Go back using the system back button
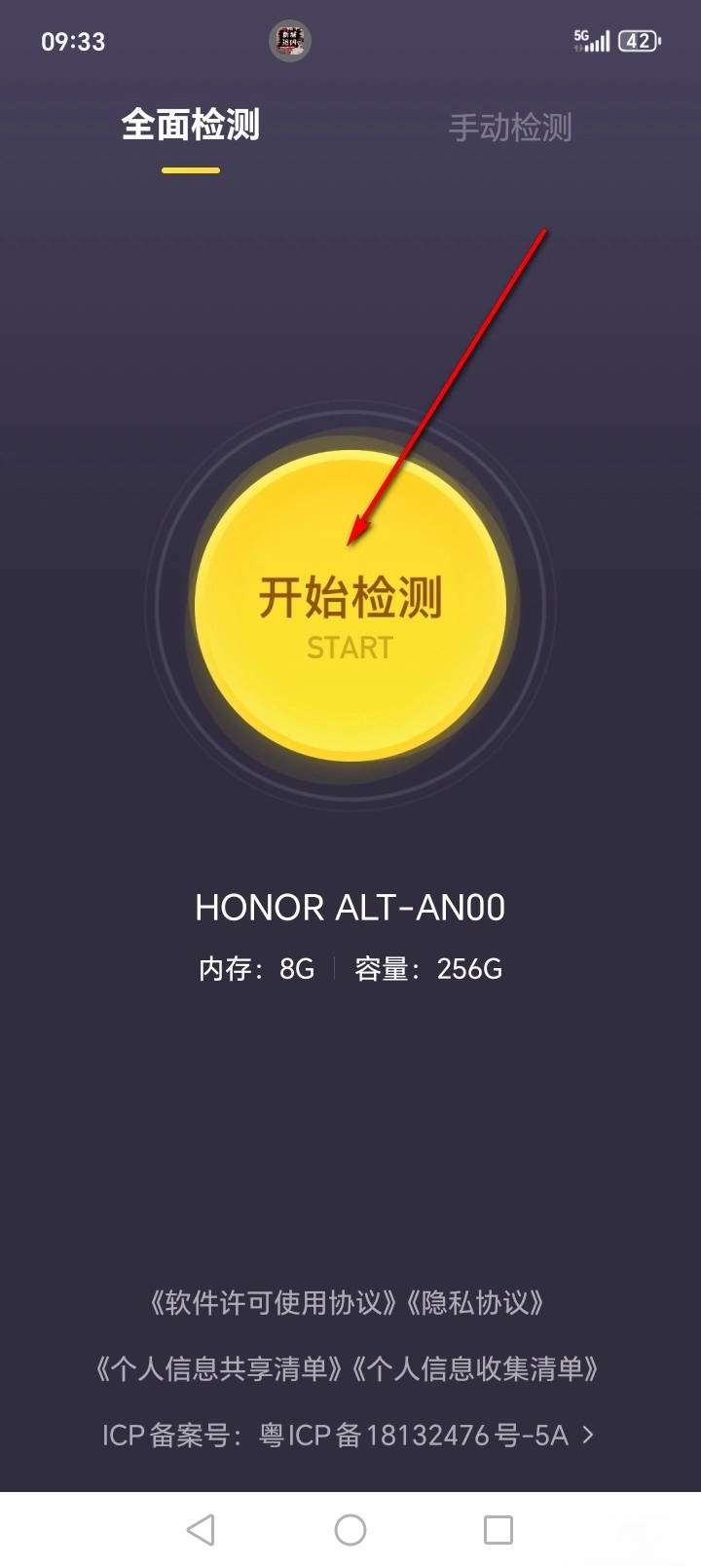This screenshot has height=1568, width=701. pos(201,1529)
